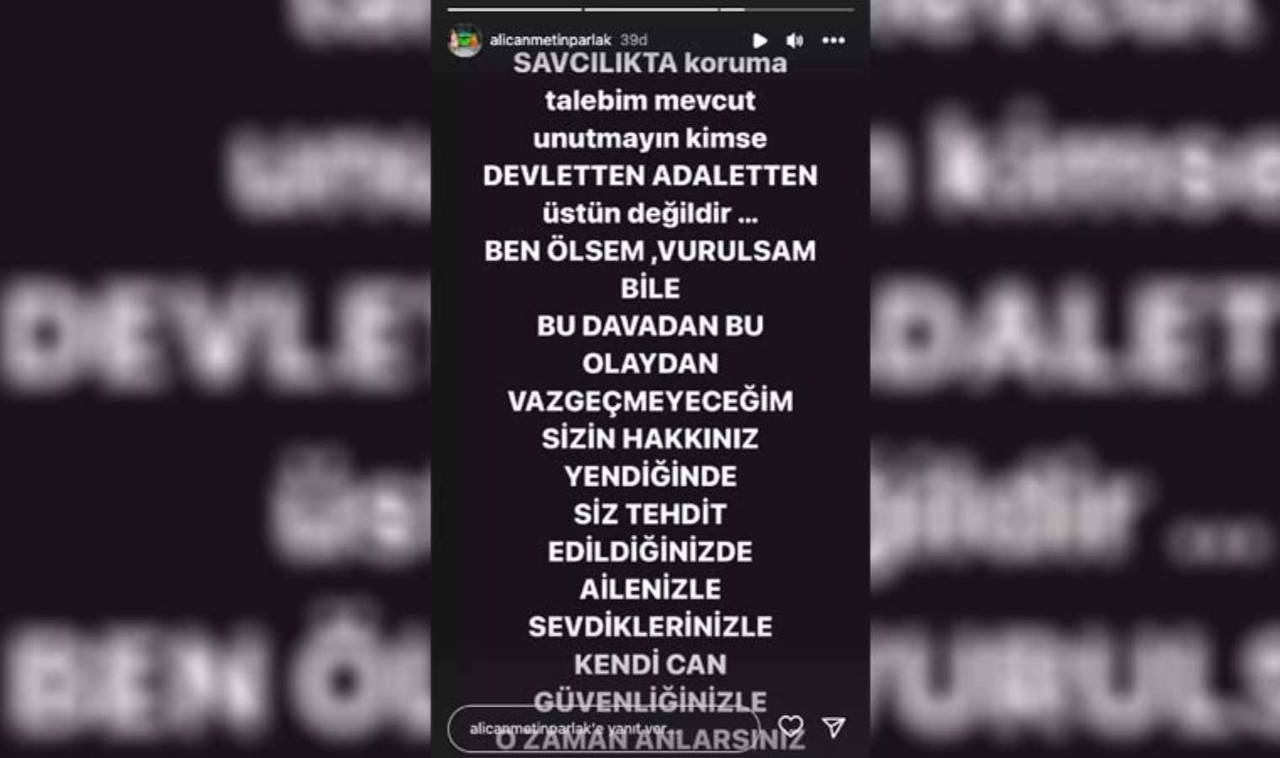Focus the reply to alicanmetinparlak field
Image resolution: width=1280 pixels, height=758 pixels.
(600, 729)
